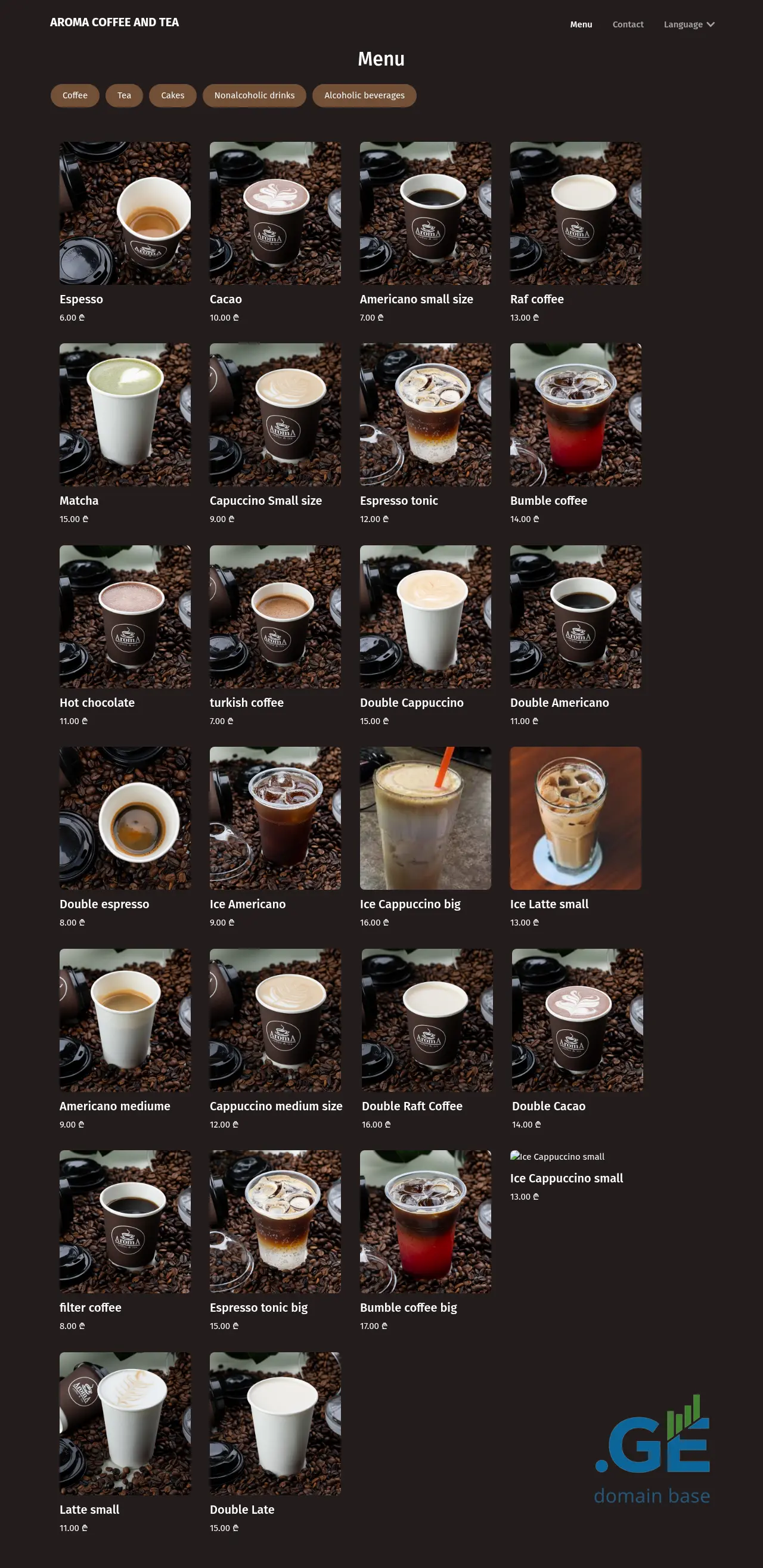
Task: Select the Nonalcoholic drinks category
Action: (254, 95)
